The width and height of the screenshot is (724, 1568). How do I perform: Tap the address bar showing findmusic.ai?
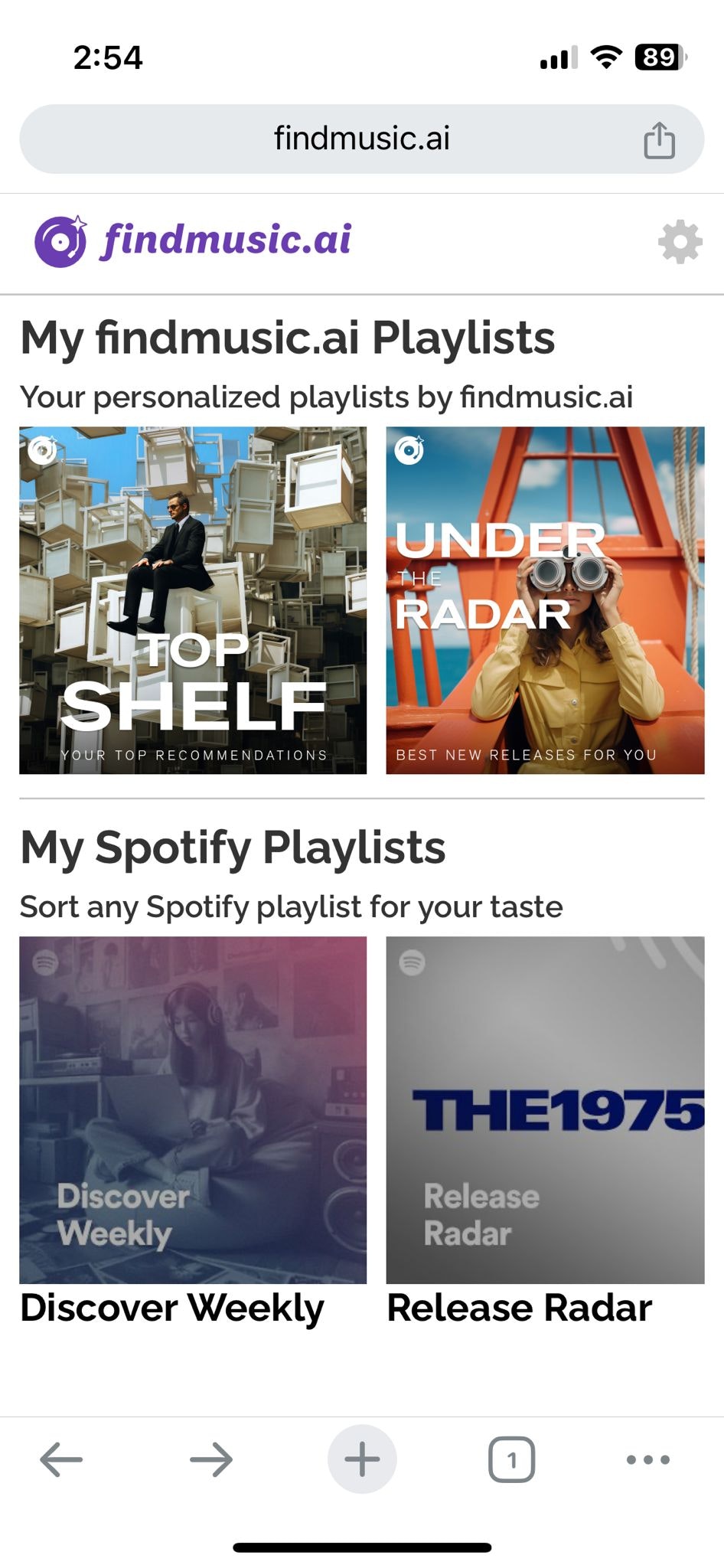point(362,138)
